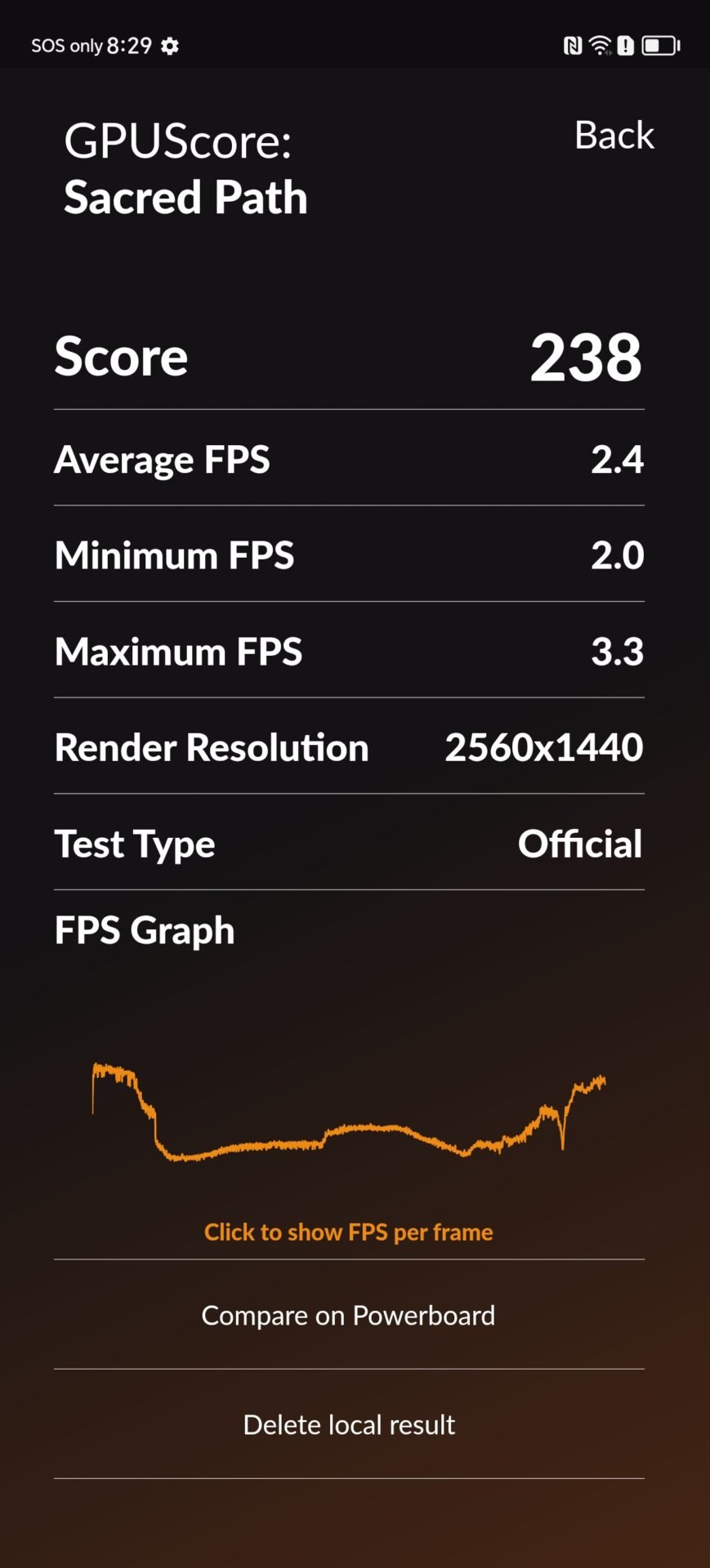The image size is (710, 1568).
Task: Show FPS per frame details
Action: (x=349, y=1232)
